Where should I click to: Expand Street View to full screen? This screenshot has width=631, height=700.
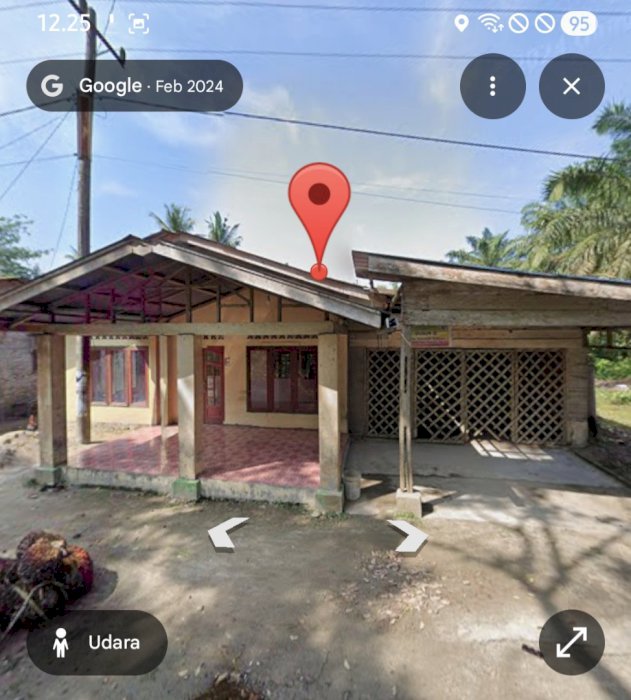tap(571, 642)
